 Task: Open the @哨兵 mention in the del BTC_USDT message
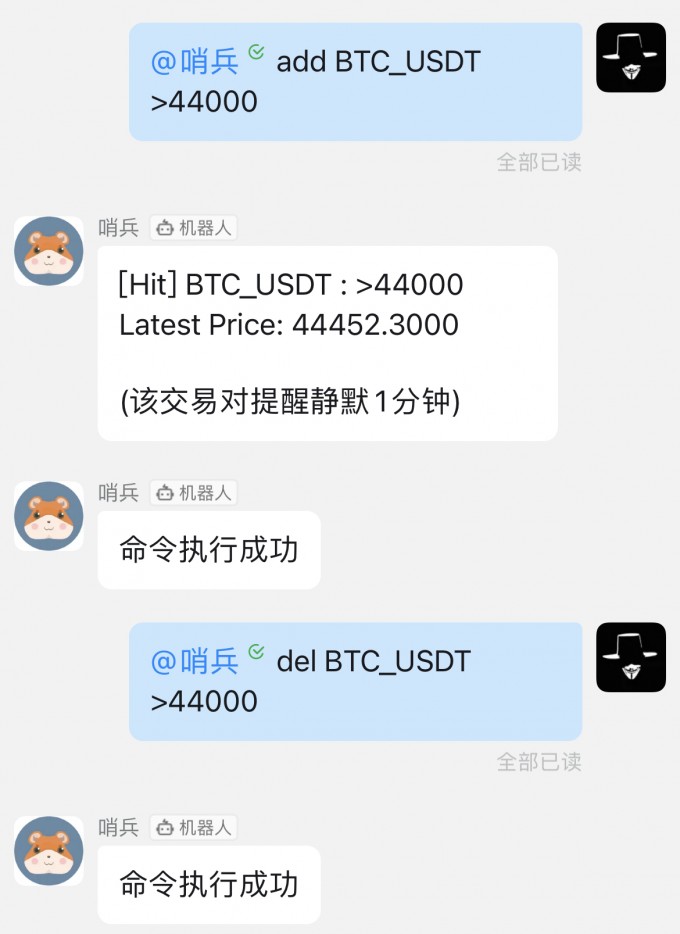point(195,661)
